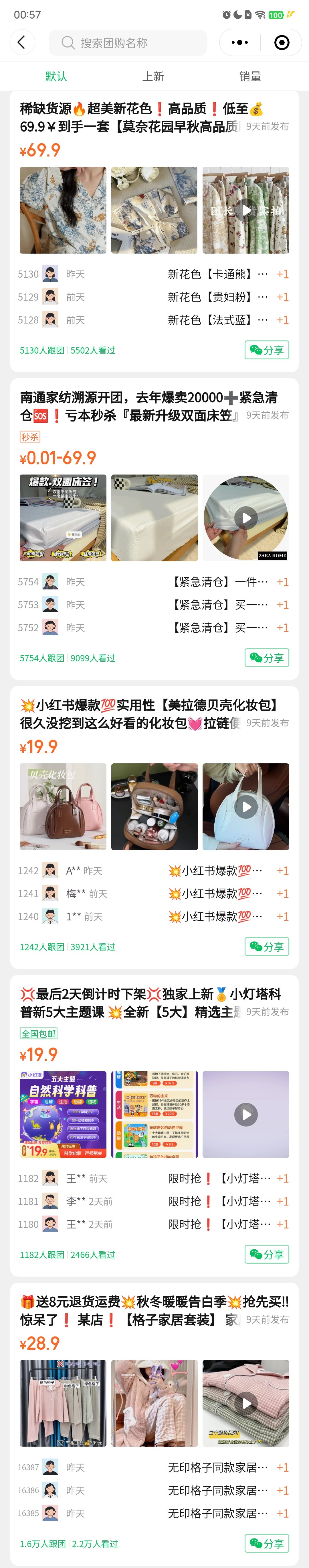Share the 莫奈花园 69.9 group-buy listing
The height and width of the screenshot is (1568, 309).
coord(266,350)
